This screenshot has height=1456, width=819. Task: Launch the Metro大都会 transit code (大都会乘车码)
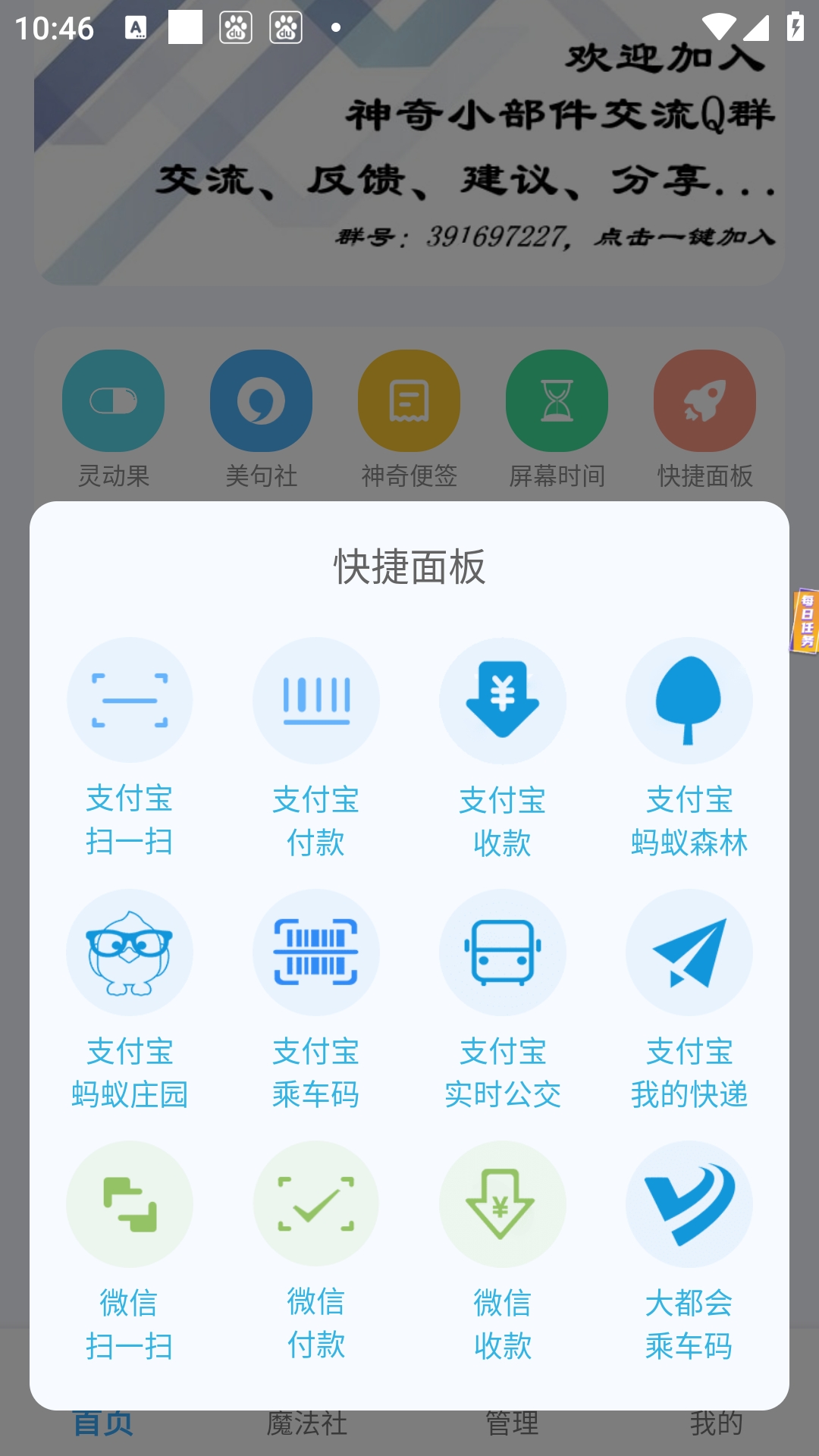689,1204
